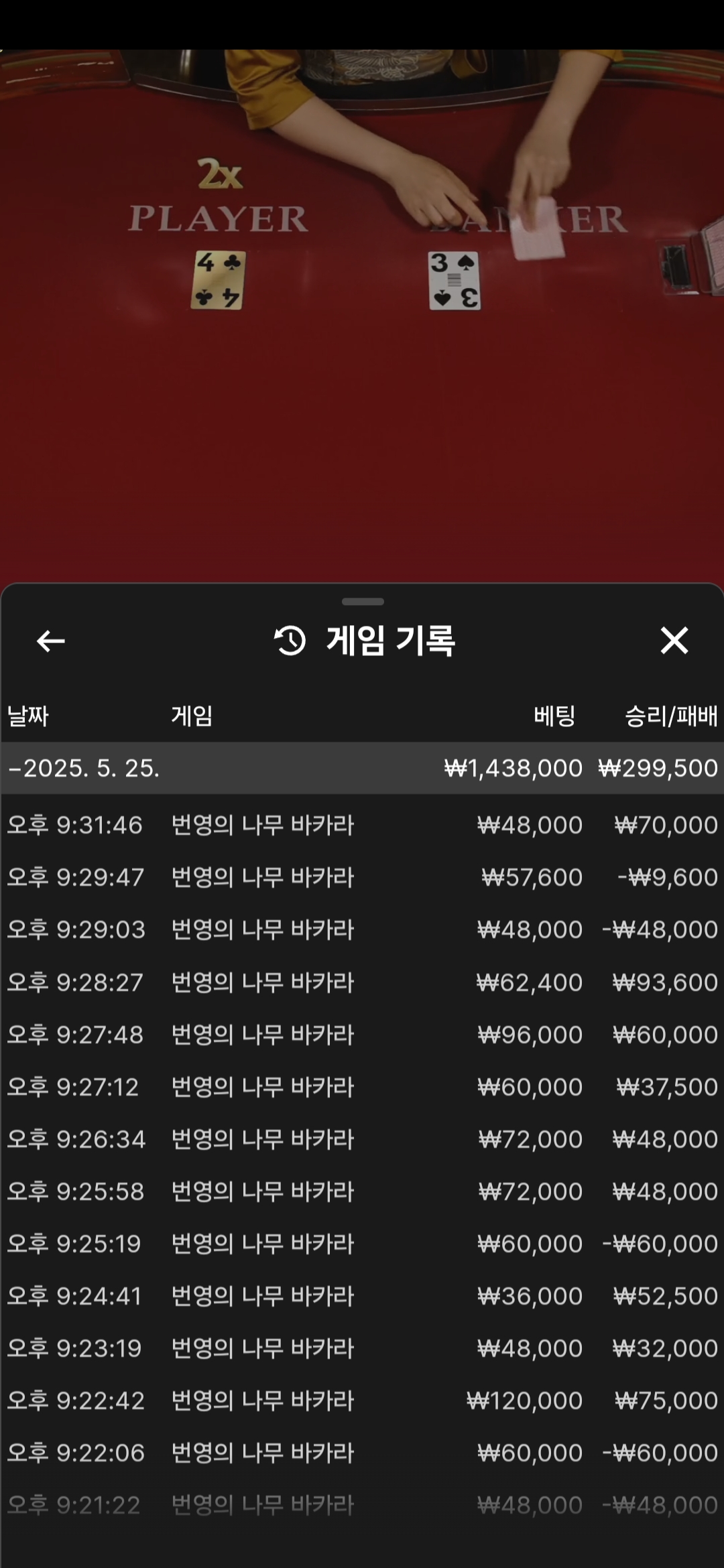Open the 오후 9:25:19 game record
Screen dimensions: 724x1568
pyautogui.click(x=362, y=1244)
